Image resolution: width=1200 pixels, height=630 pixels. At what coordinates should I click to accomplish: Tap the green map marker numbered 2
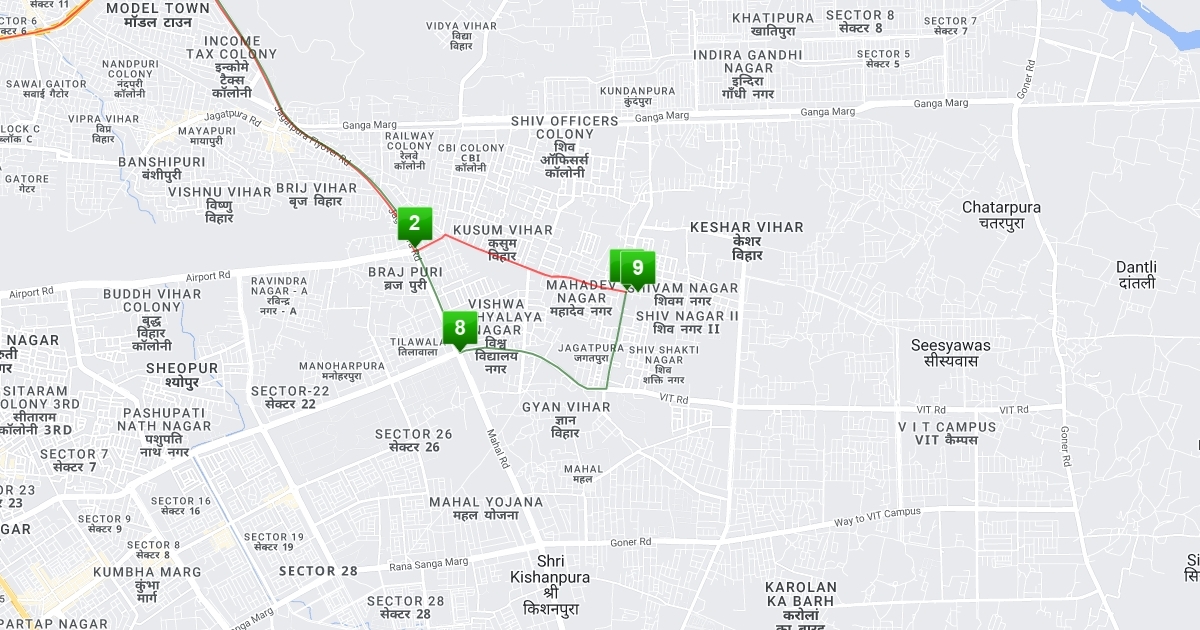(x=414, y=223)
